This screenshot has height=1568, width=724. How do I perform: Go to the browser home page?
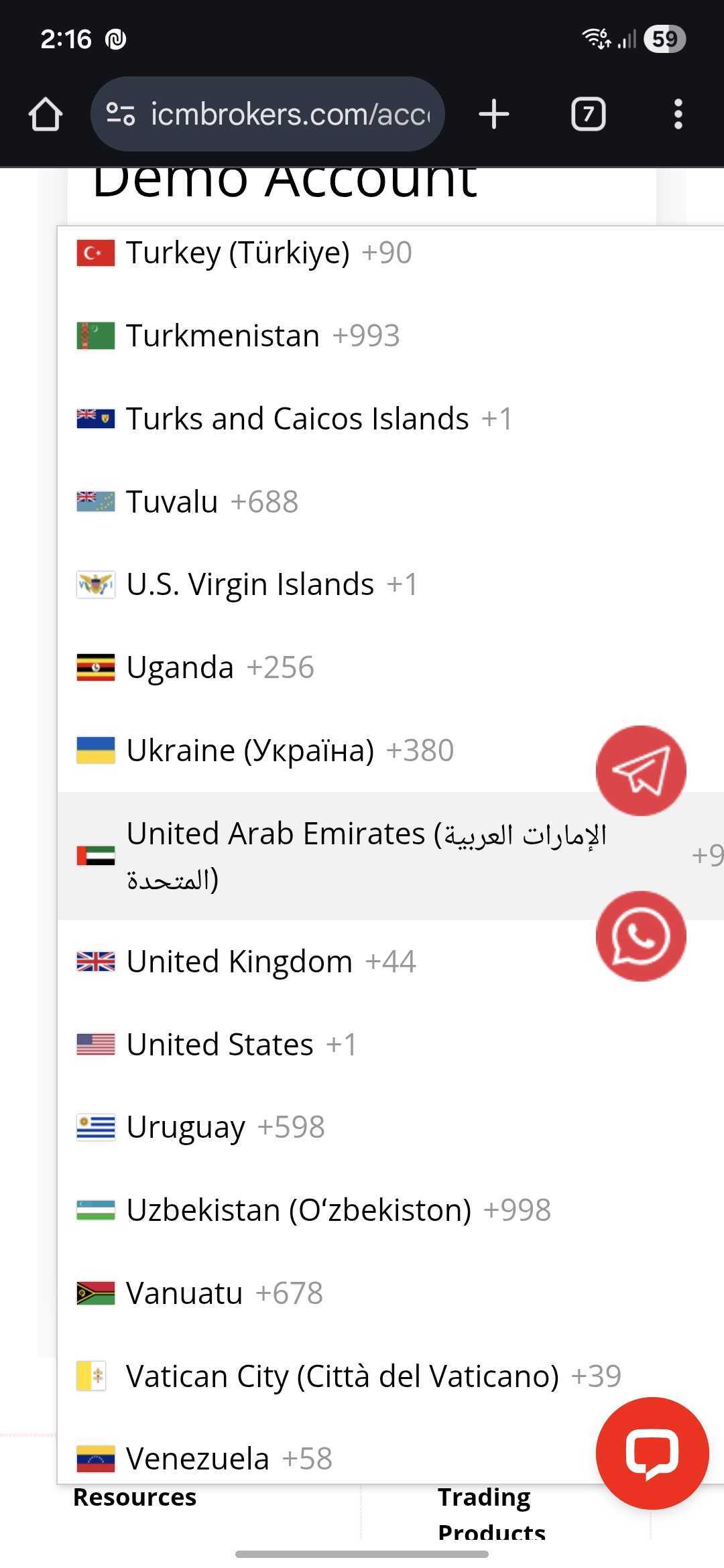[x=46, y=115]
